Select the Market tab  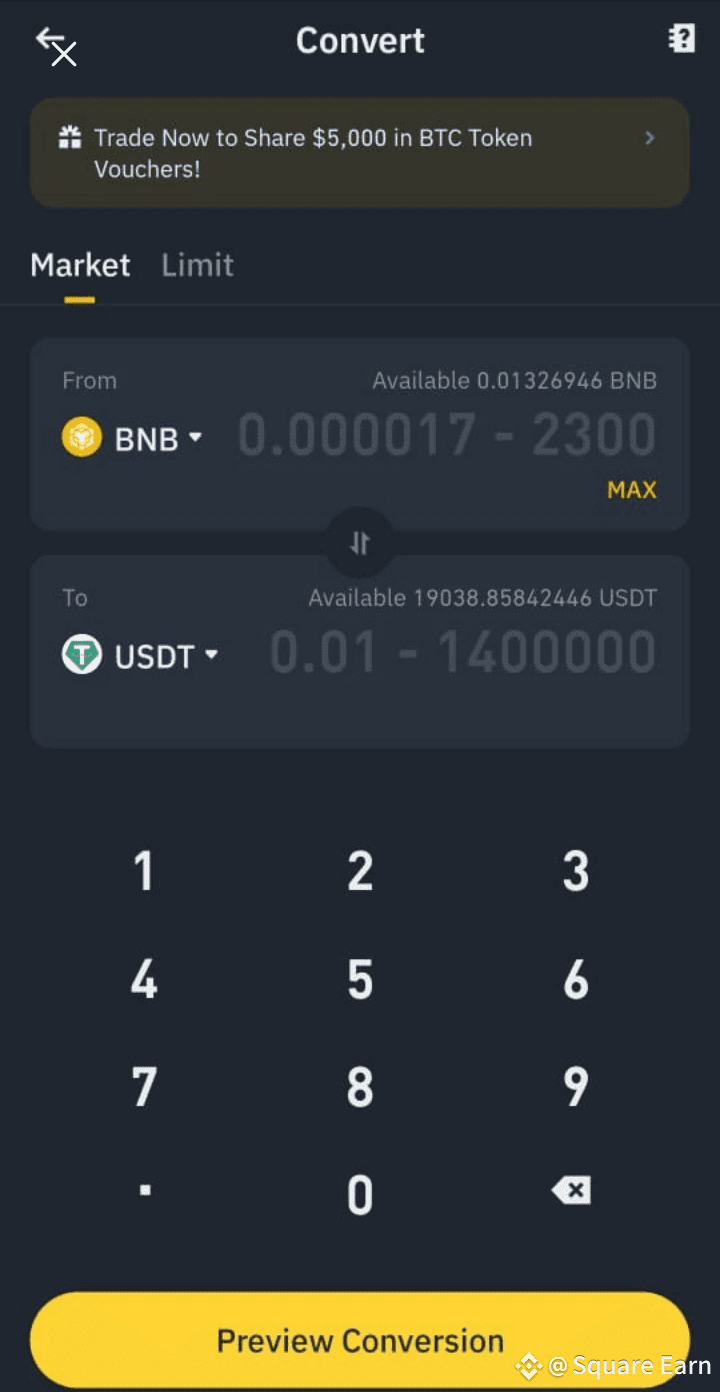[80, 265]
